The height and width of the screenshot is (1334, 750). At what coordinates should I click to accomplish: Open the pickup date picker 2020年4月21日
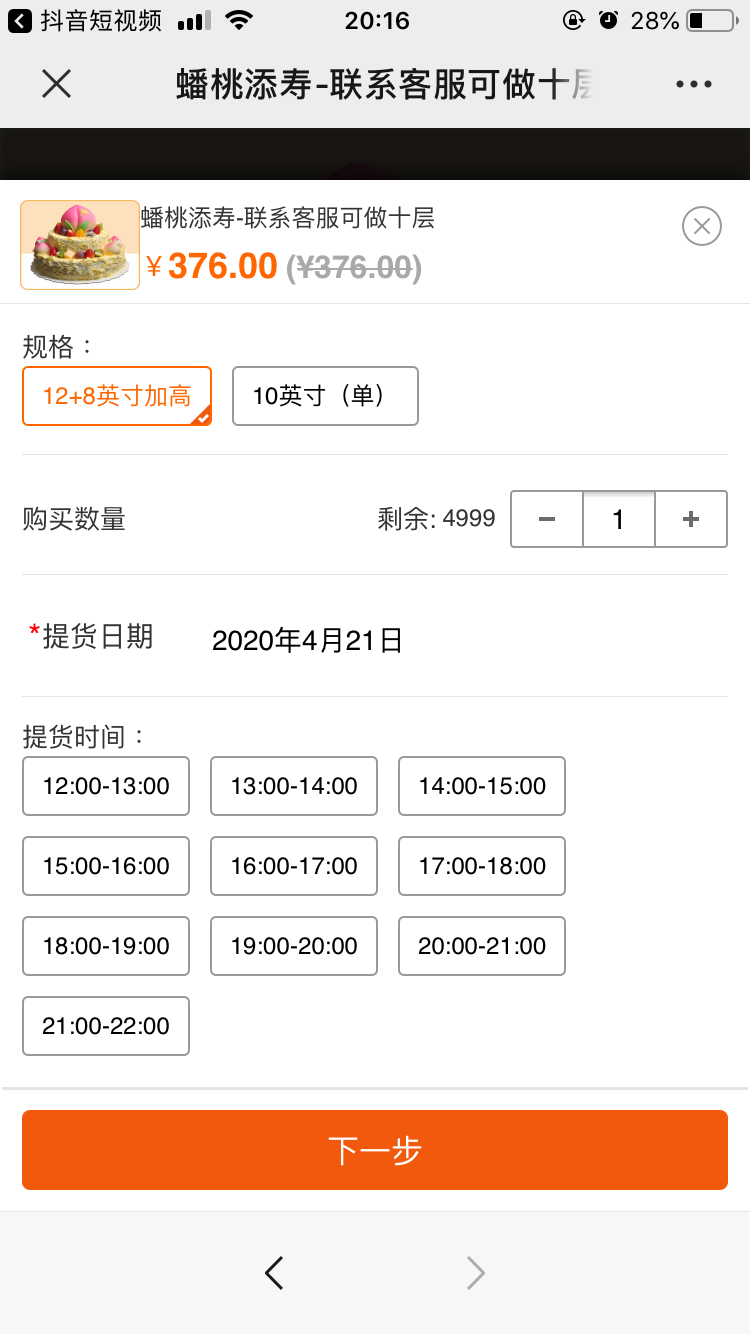pyautogui.click(x=307, y=640)
